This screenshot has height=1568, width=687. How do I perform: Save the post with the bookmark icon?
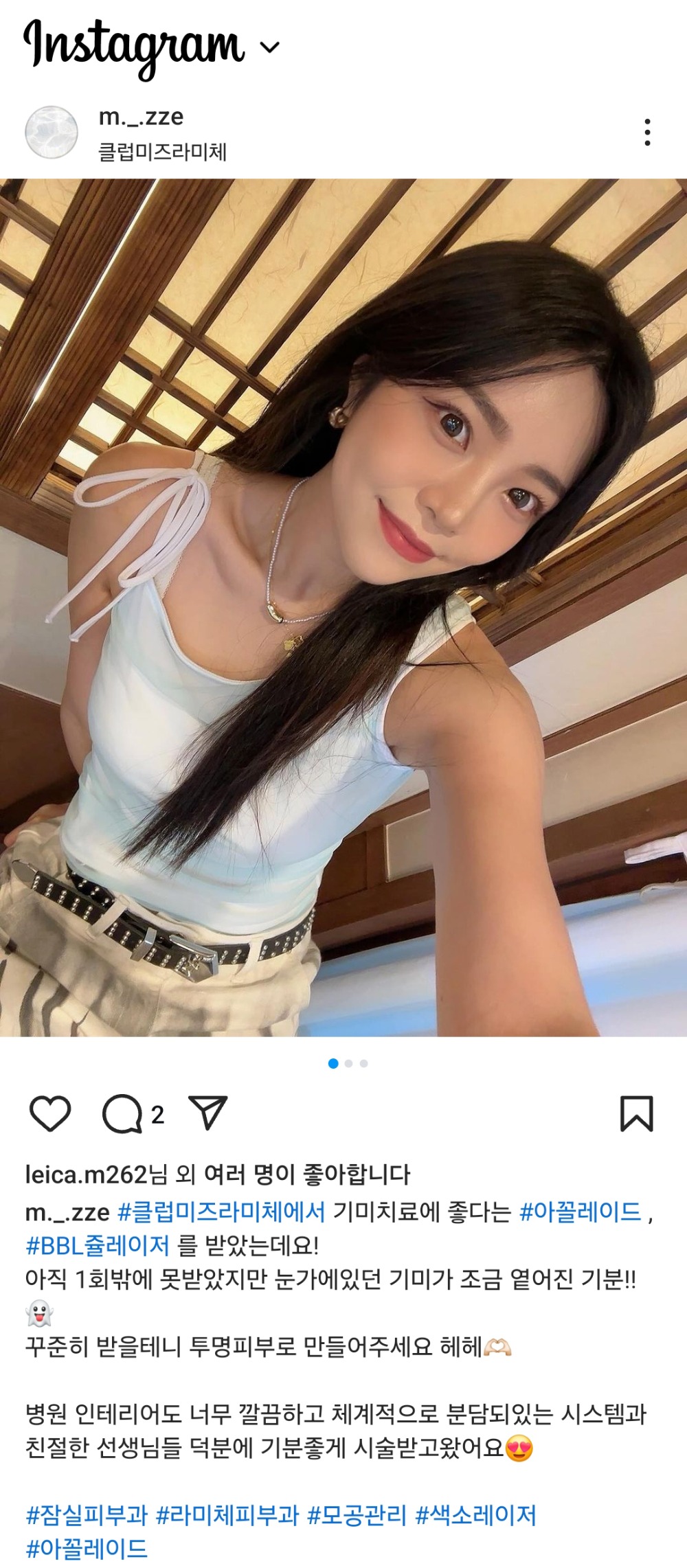click(x=637, y=1113)
